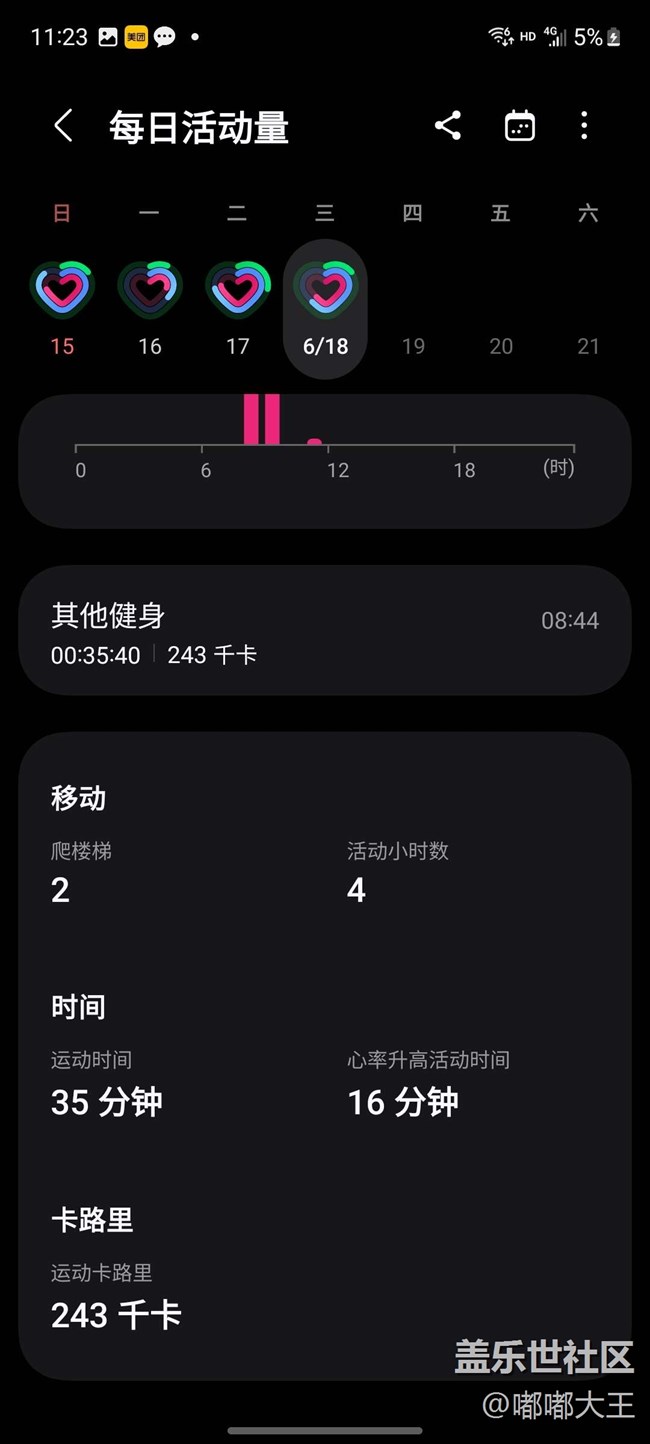Select Tuesday the 17th activity
650x1444 pixels.
click(x=237, y=305)
